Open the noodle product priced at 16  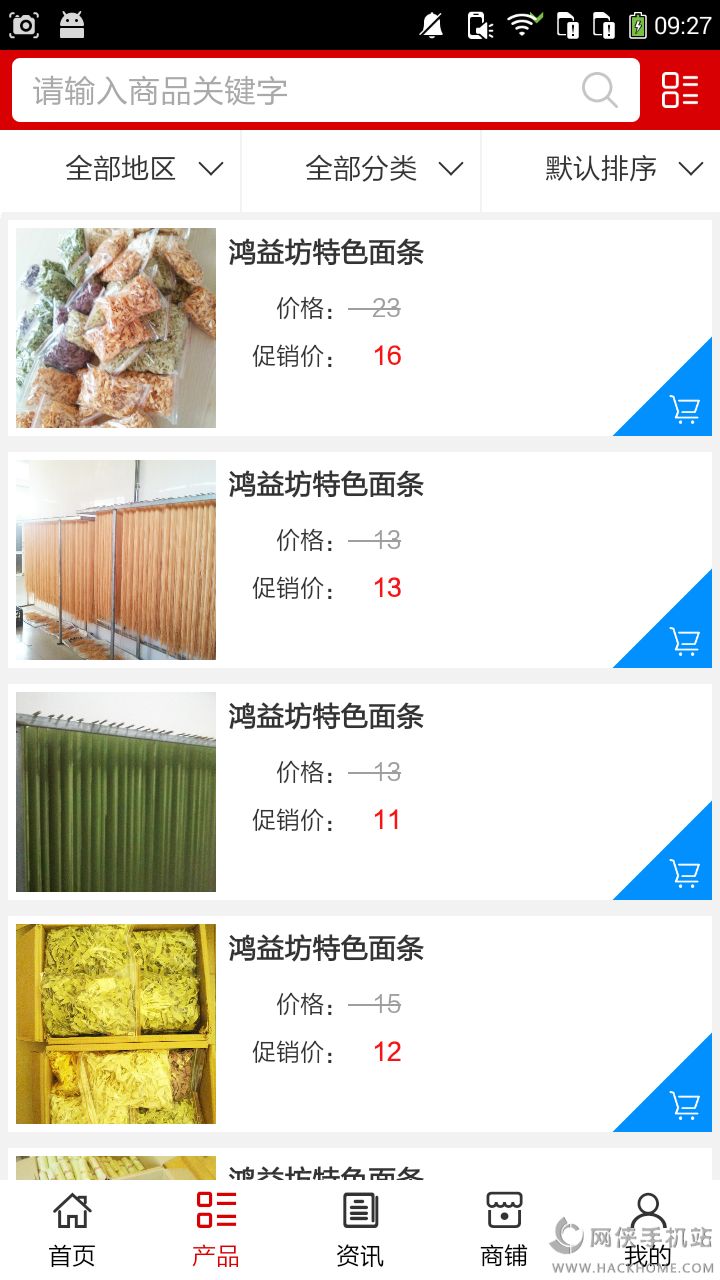(326, 253)
